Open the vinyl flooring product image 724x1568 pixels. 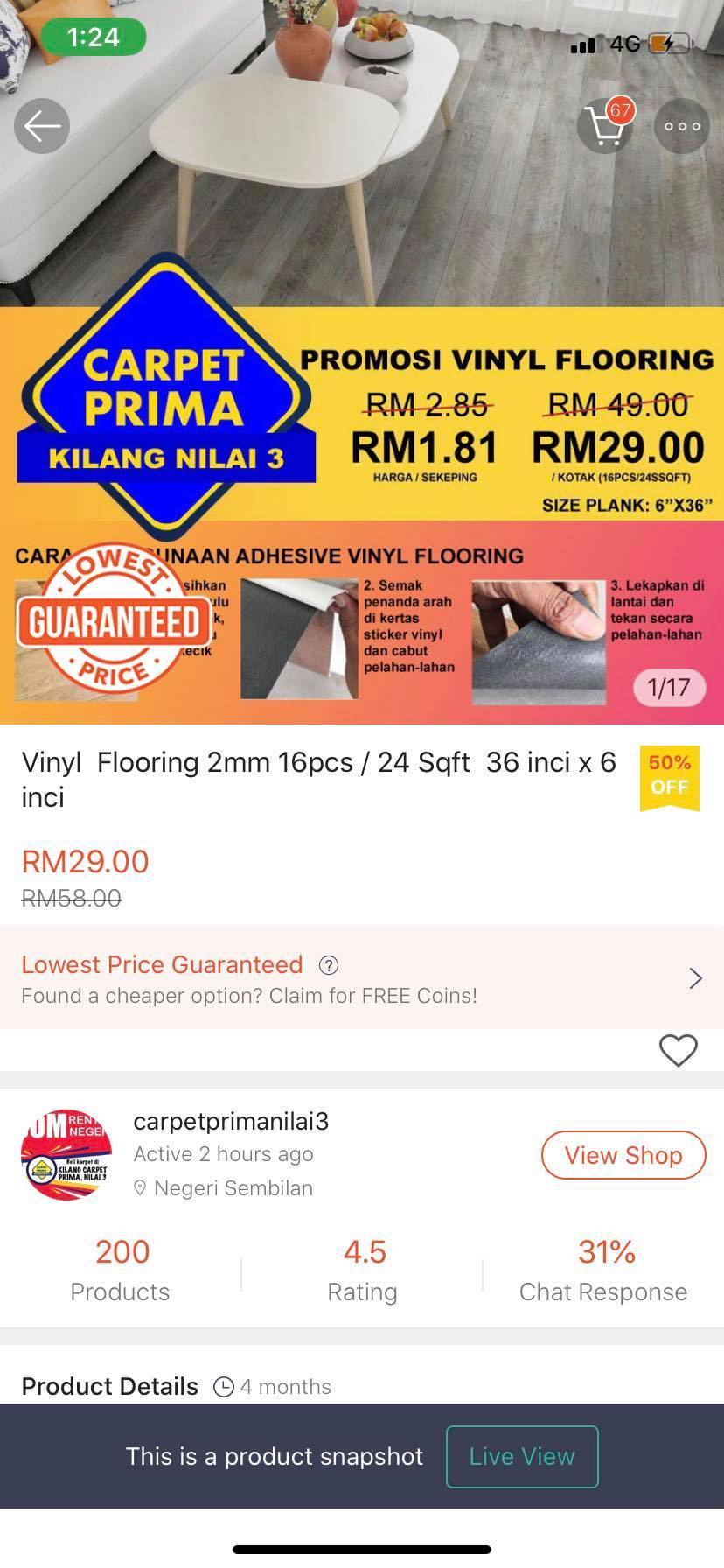coord(362,437)
